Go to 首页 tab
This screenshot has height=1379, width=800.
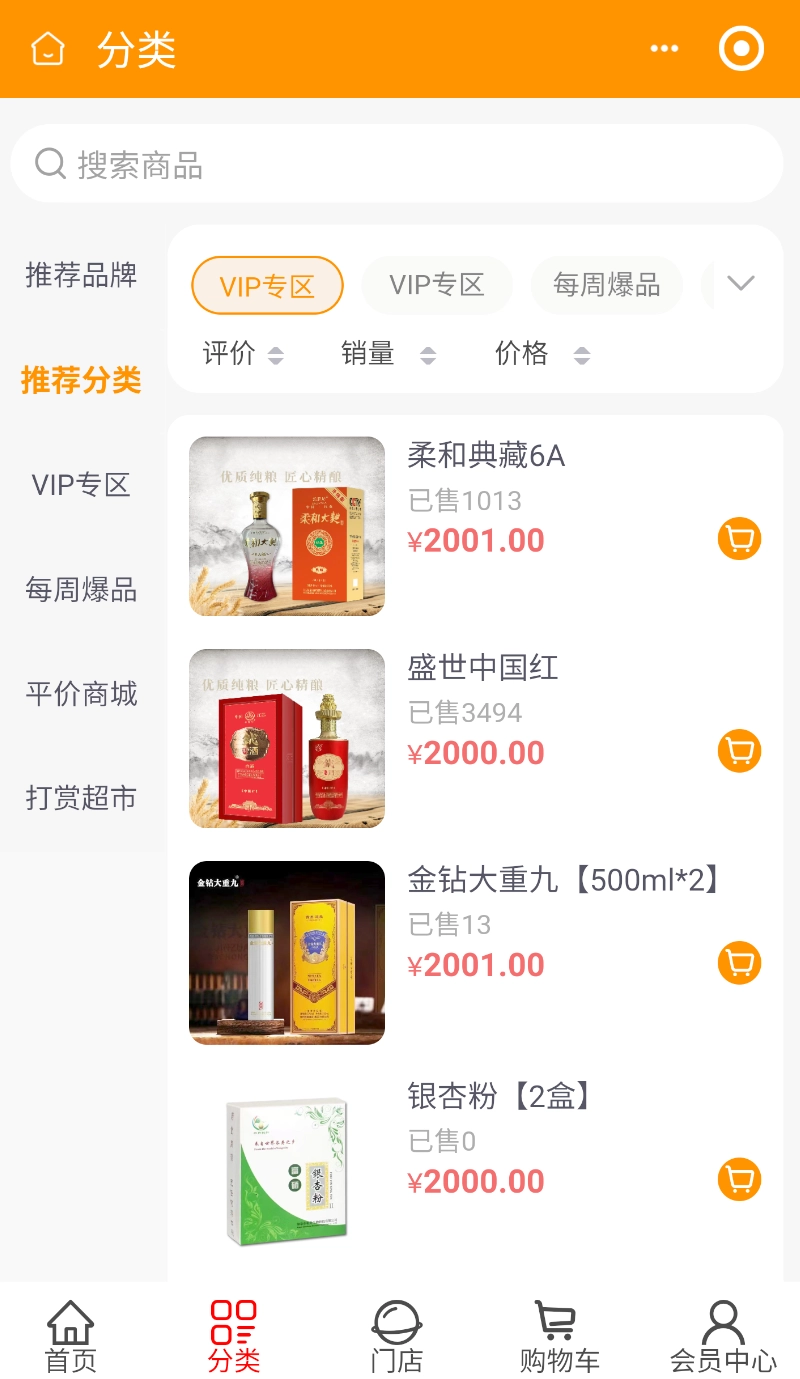coord(71,1336)
